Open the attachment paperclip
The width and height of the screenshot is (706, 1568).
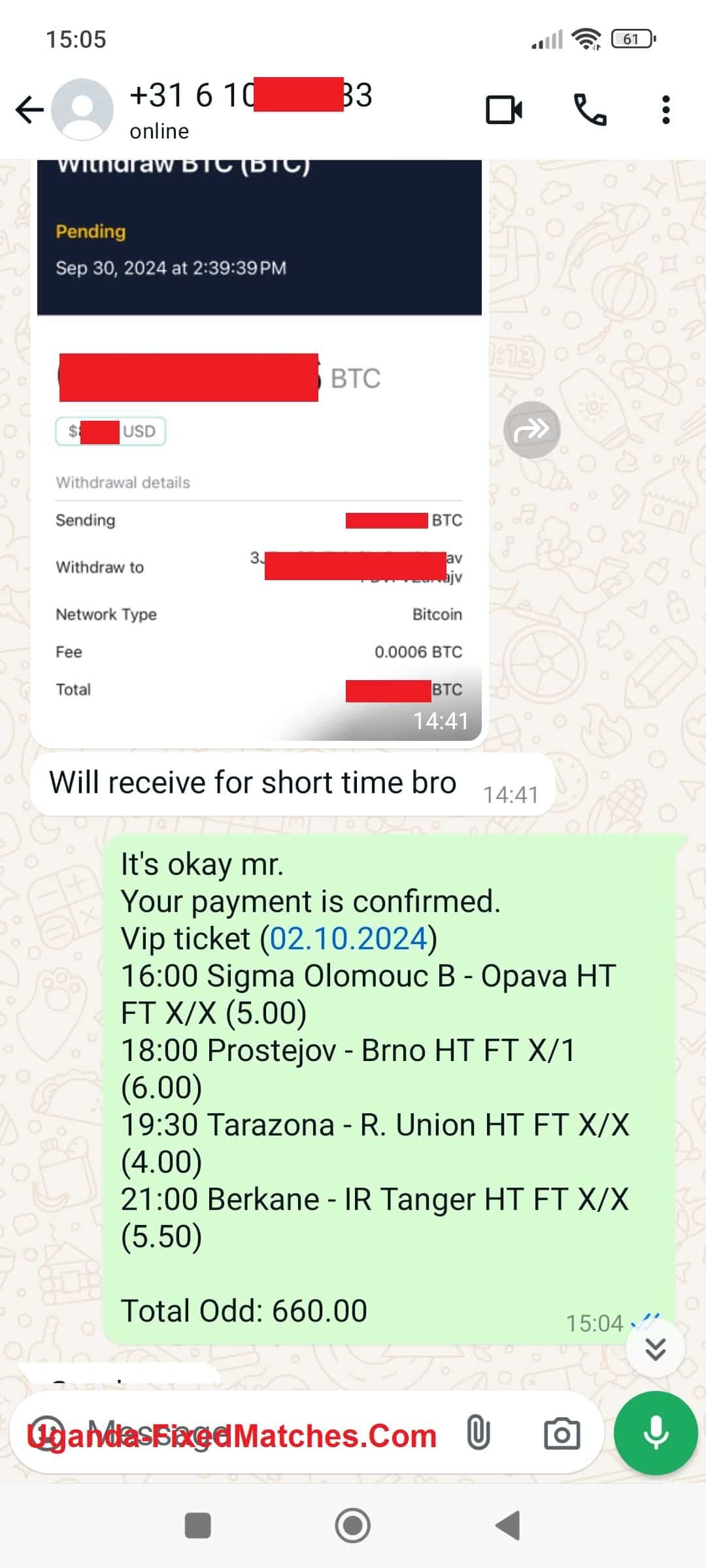click(x=478, y=1433)
